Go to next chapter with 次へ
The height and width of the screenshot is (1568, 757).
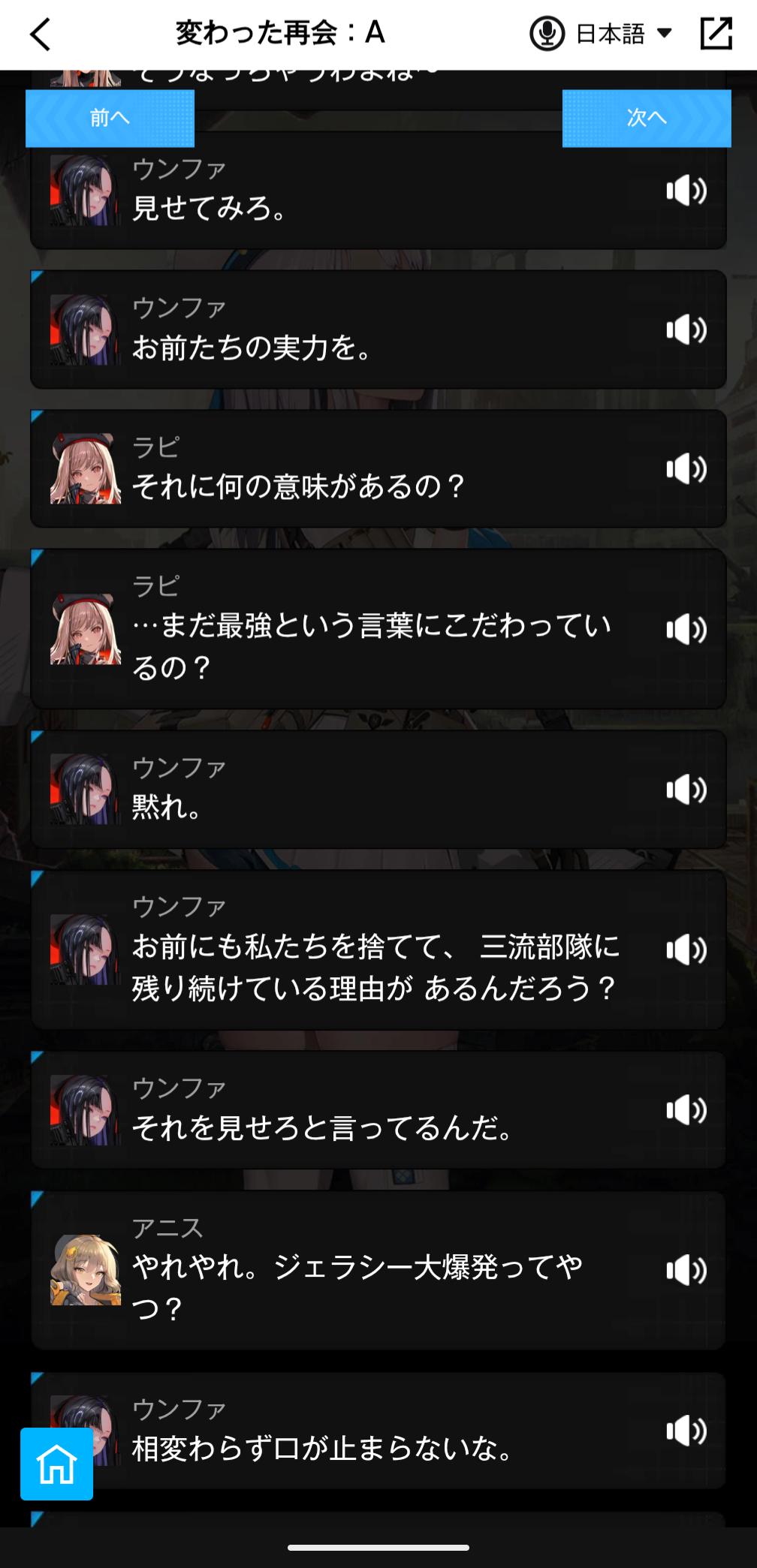click(x=646, y=118)
